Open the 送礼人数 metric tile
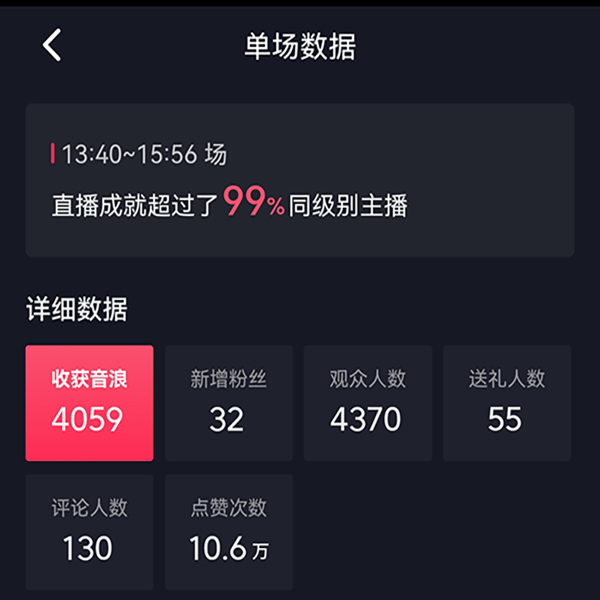Image resolution: width=600 pixels, height=600 pixels. 506,403
